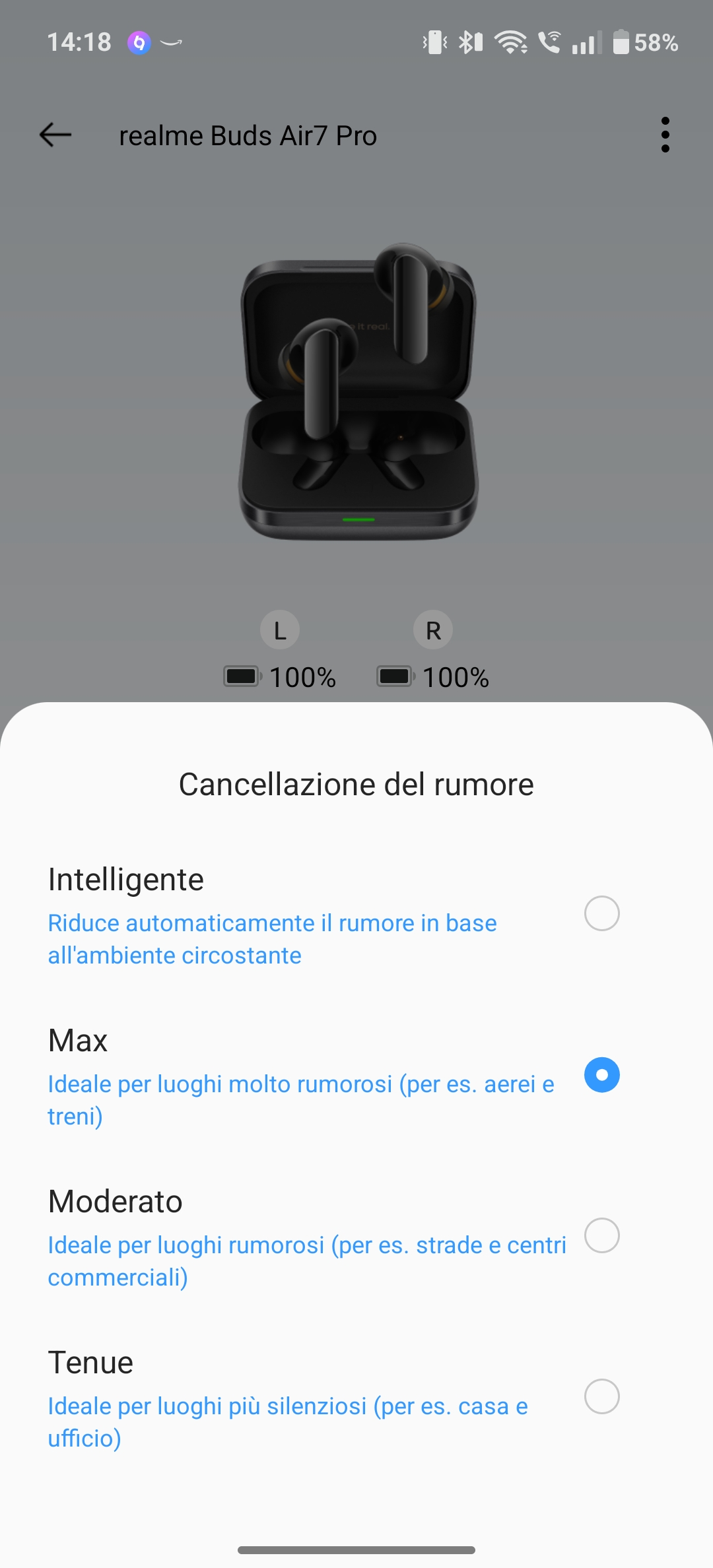Select the Intelligente noise cancellation mode

coord(356,915)
